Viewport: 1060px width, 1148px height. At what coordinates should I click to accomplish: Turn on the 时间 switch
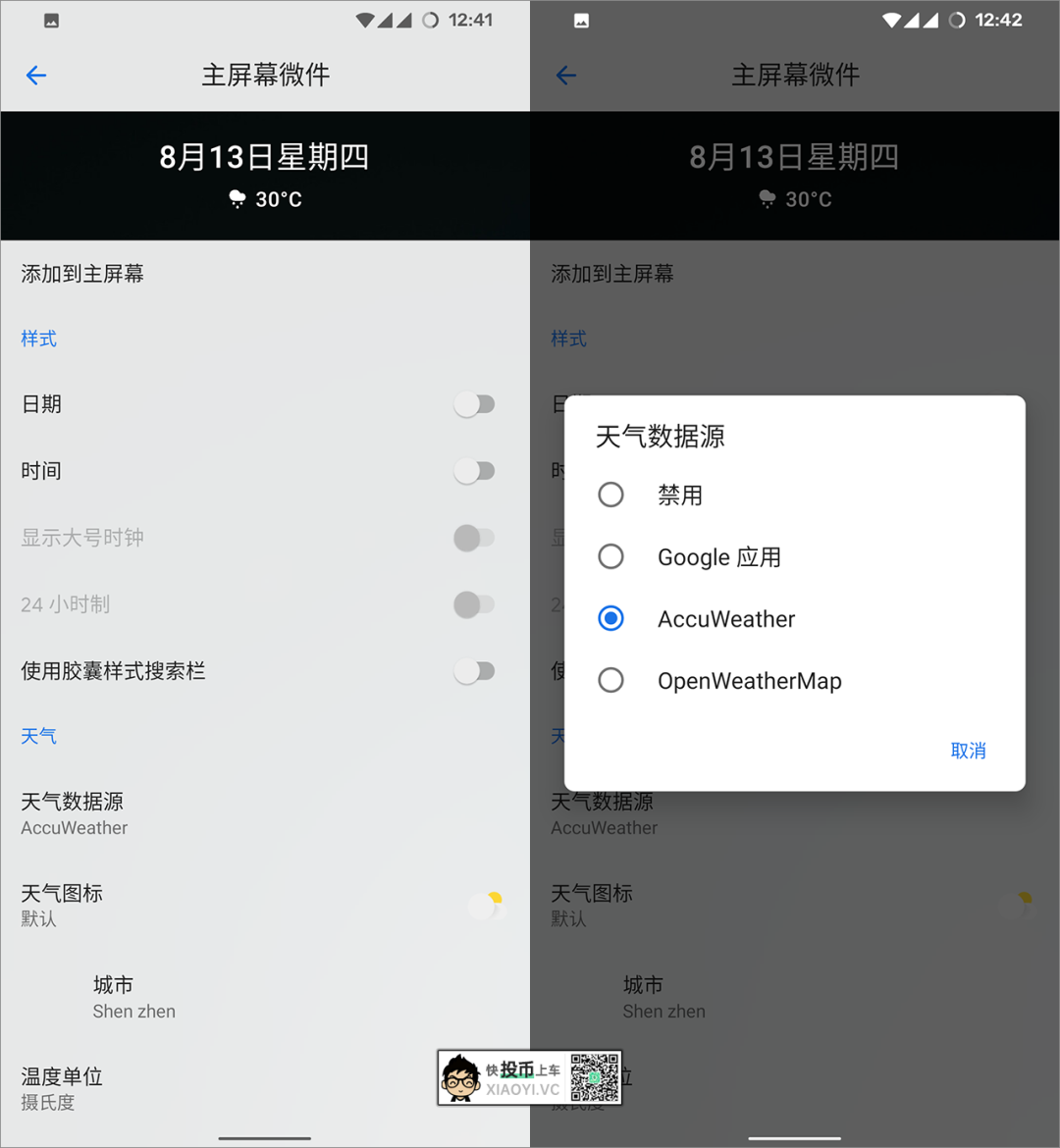474,471
